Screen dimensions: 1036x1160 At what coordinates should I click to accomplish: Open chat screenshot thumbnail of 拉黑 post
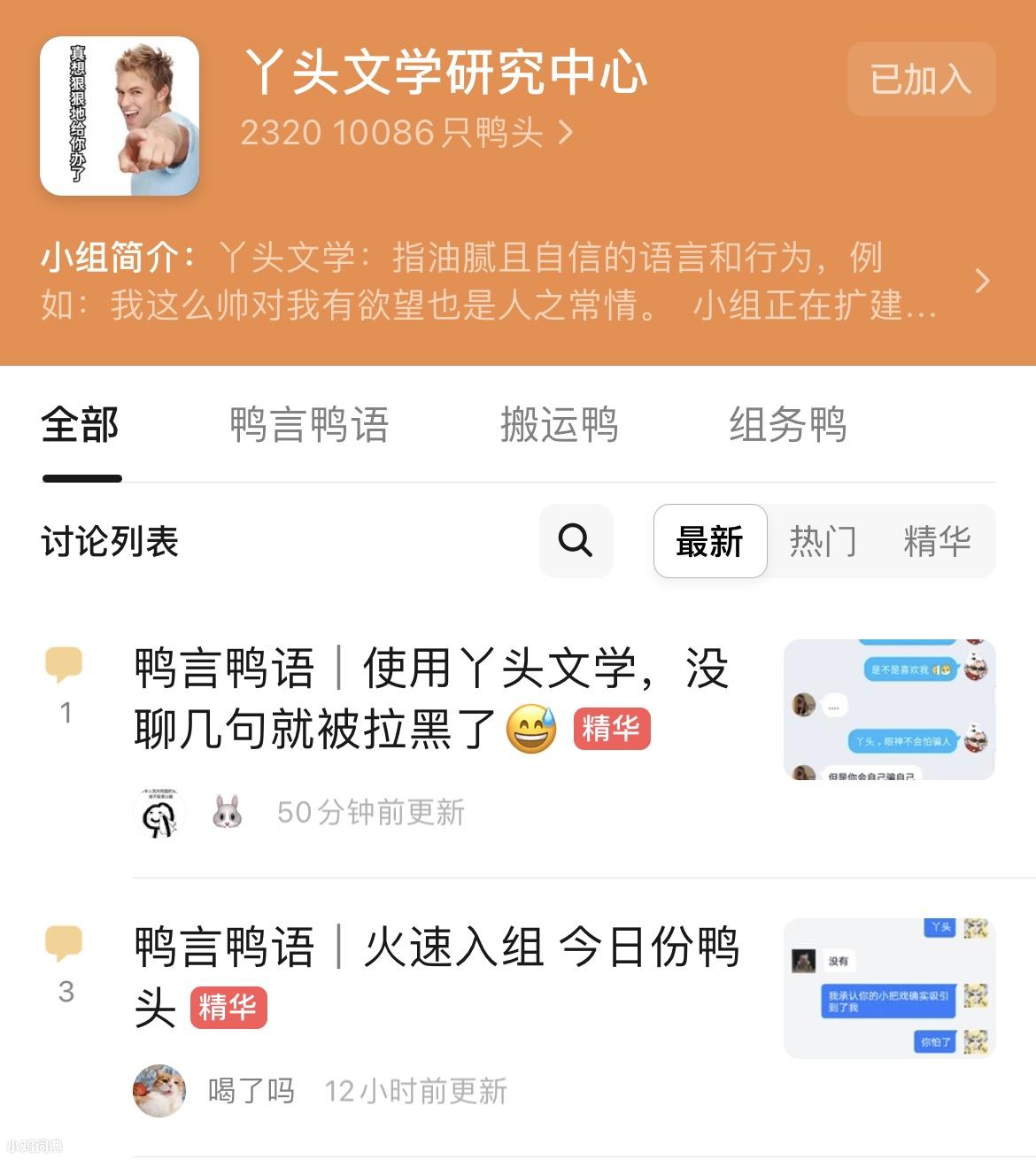coord(889,709)
